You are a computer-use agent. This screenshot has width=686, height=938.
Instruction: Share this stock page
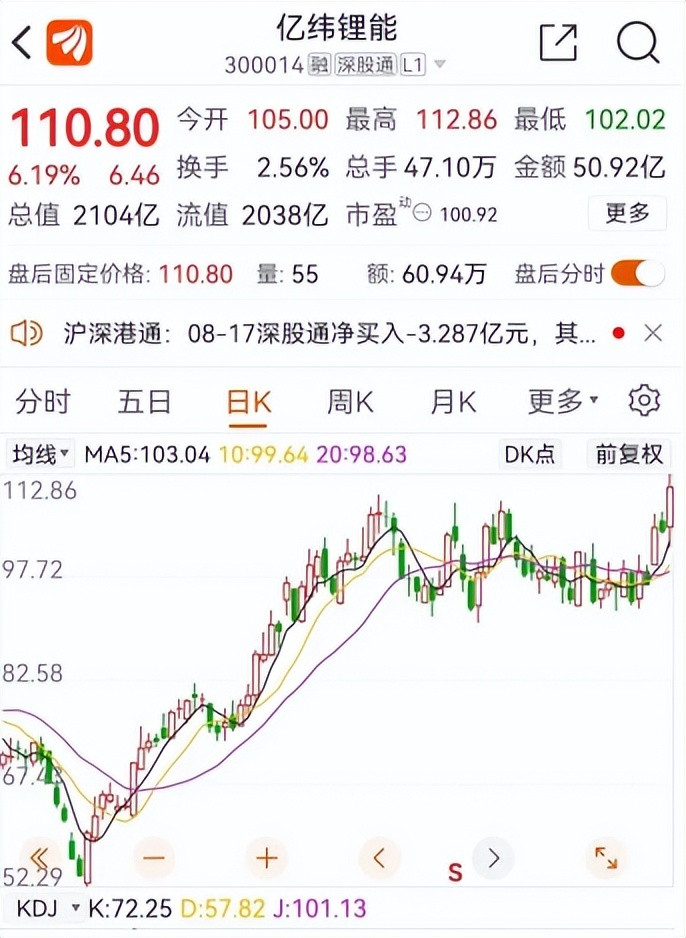558,43
